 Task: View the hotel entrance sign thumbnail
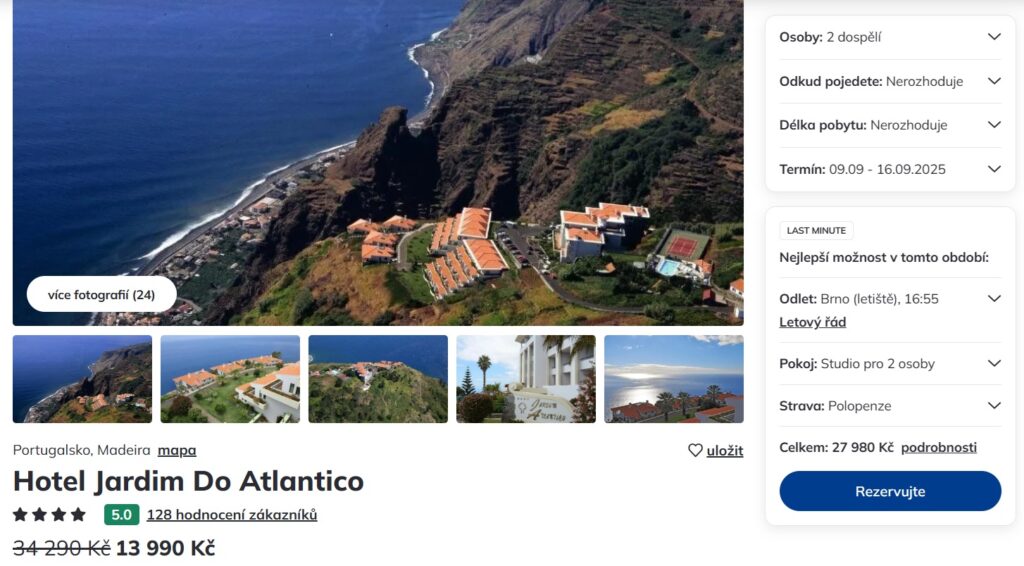[526, 379]
